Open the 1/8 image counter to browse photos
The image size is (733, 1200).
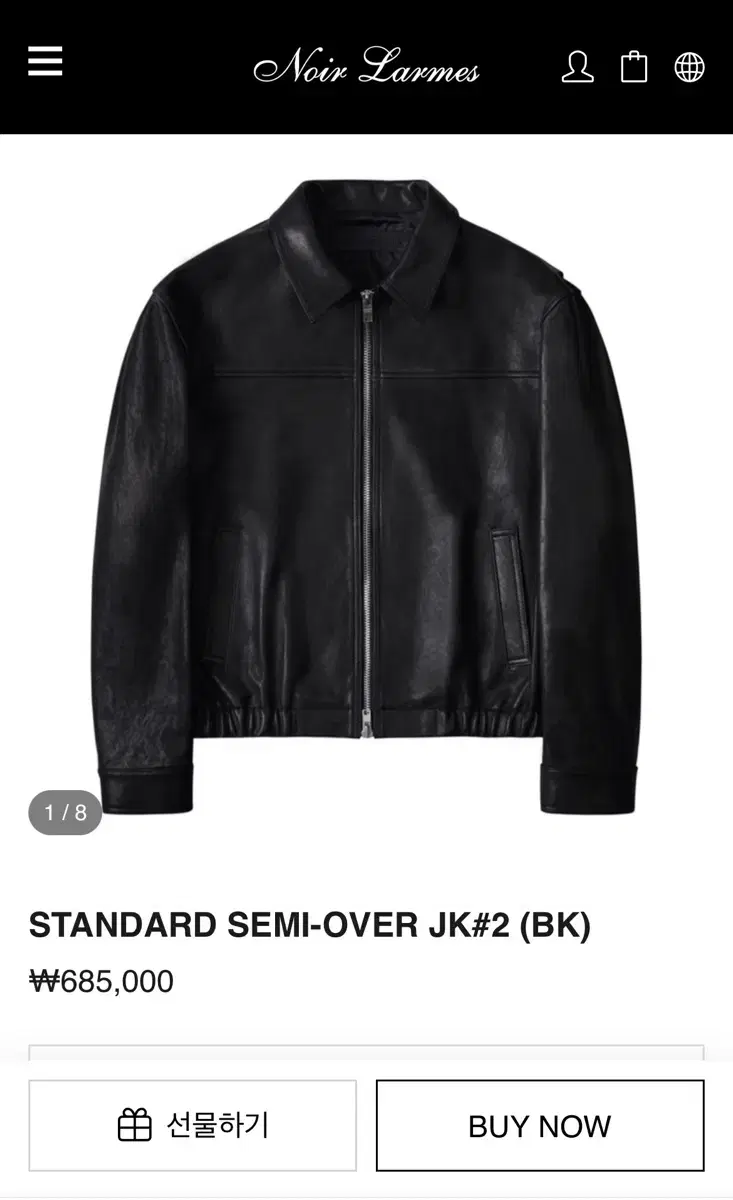(66, 810)
